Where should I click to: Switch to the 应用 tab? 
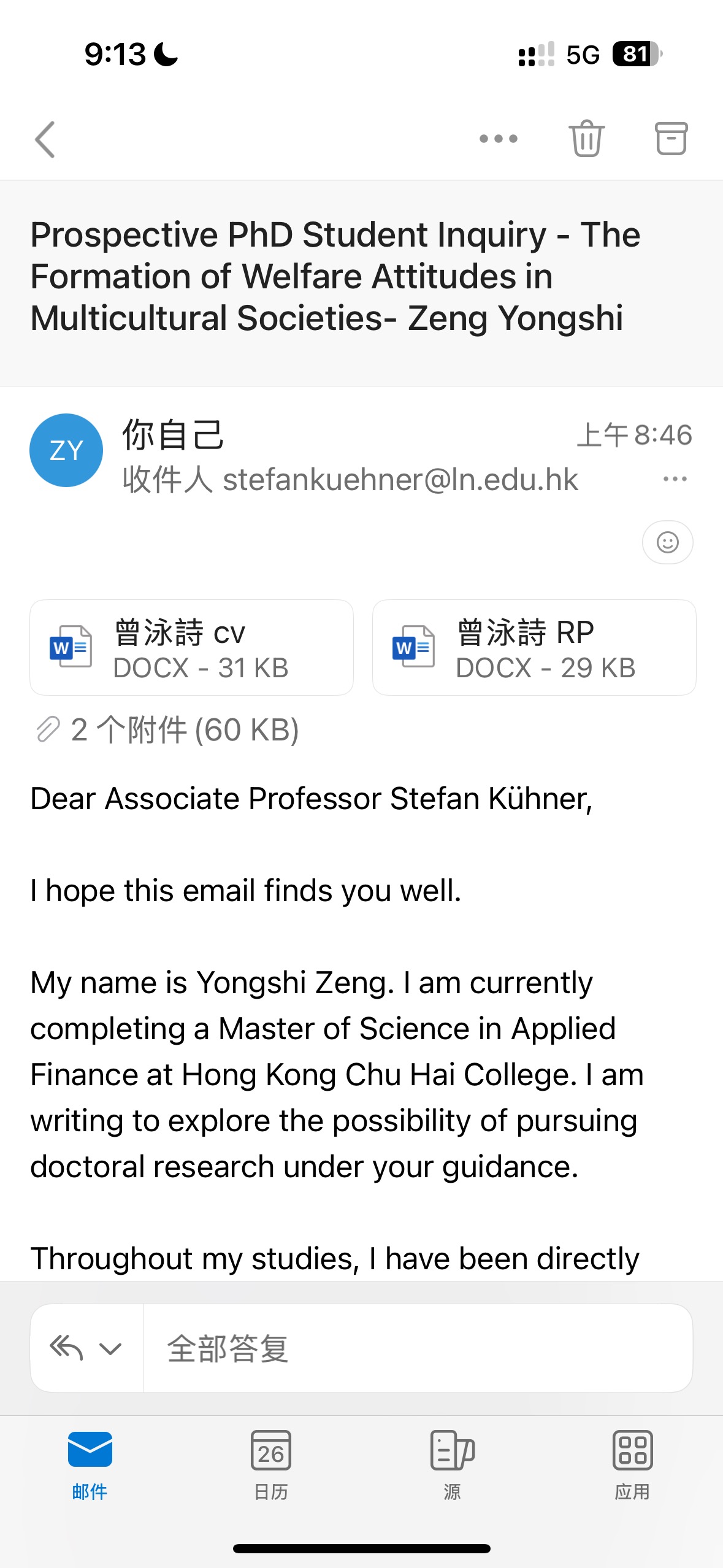coord(632,1464)
